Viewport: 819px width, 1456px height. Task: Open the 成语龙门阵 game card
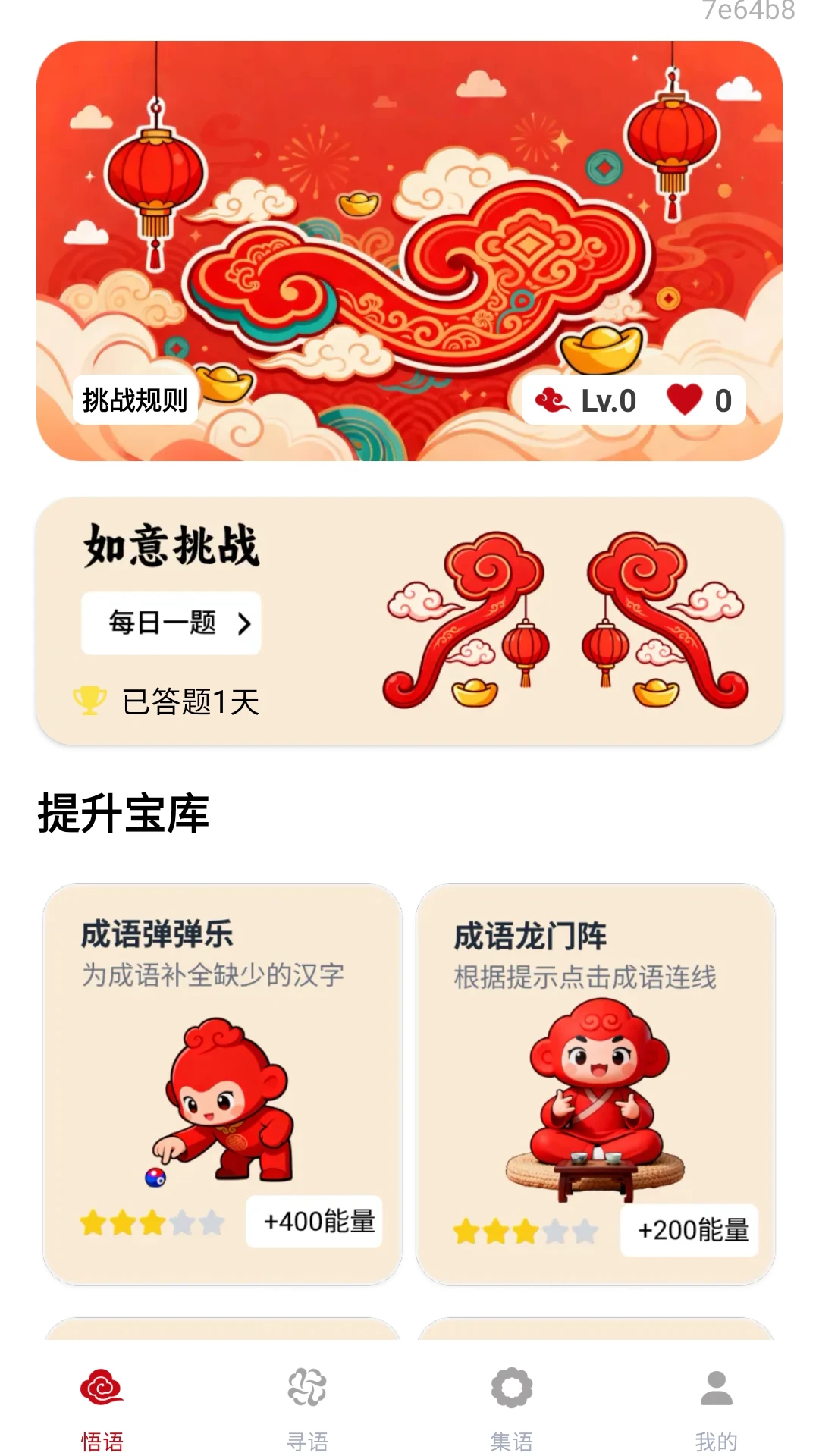595,1084
